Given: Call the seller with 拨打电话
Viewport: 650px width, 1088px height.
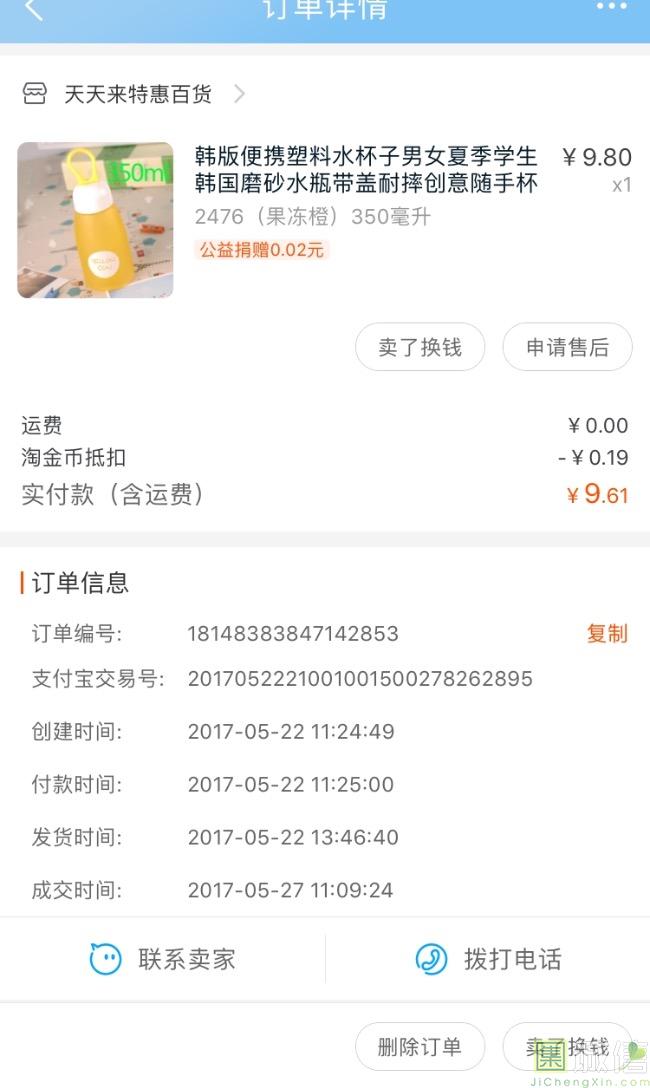Looking at the screenshot, I should point(488,959).
